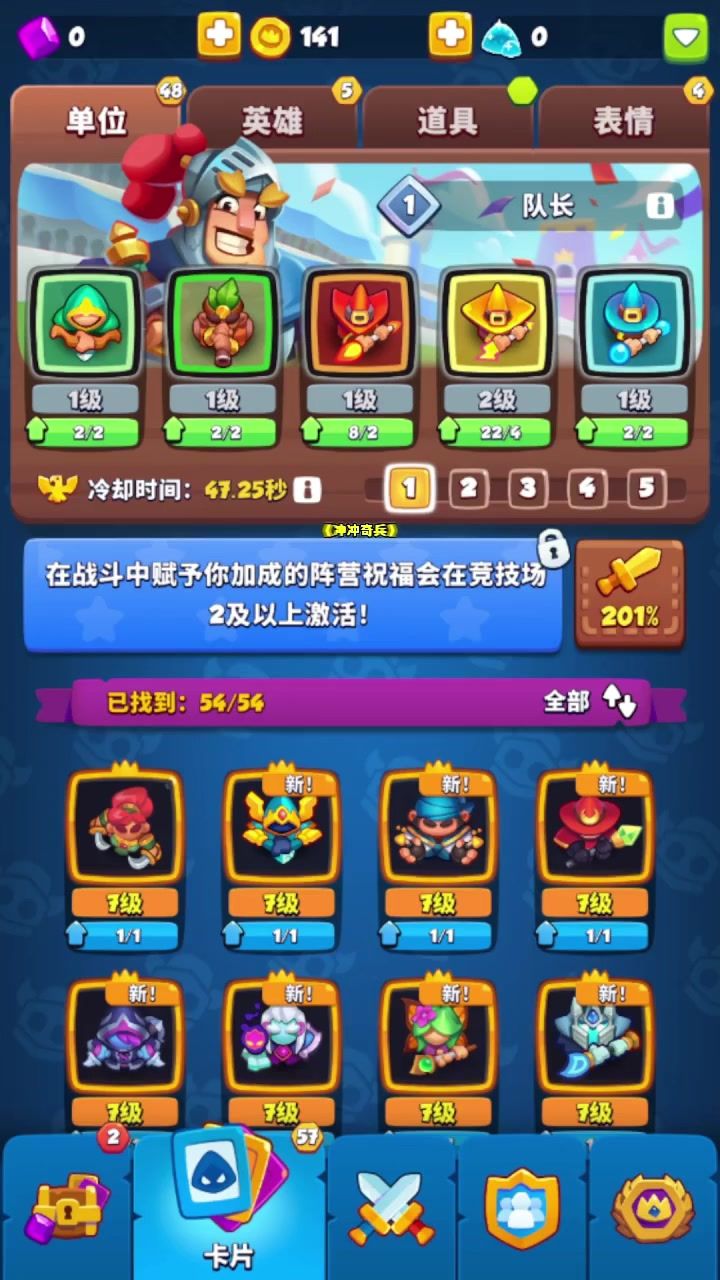Select deck slot 4
The image size is (720, 1280).
pos(587,489)
